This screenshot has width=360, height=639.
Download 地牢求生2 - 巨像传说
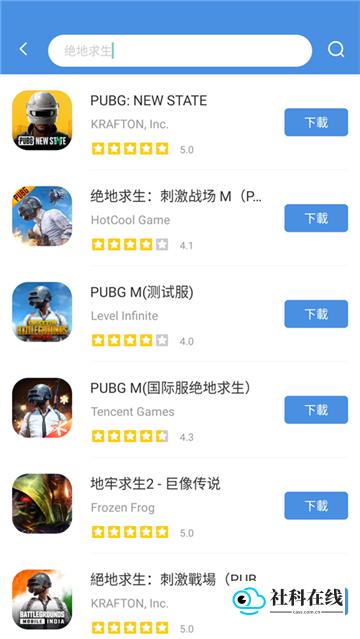[316, 506]
